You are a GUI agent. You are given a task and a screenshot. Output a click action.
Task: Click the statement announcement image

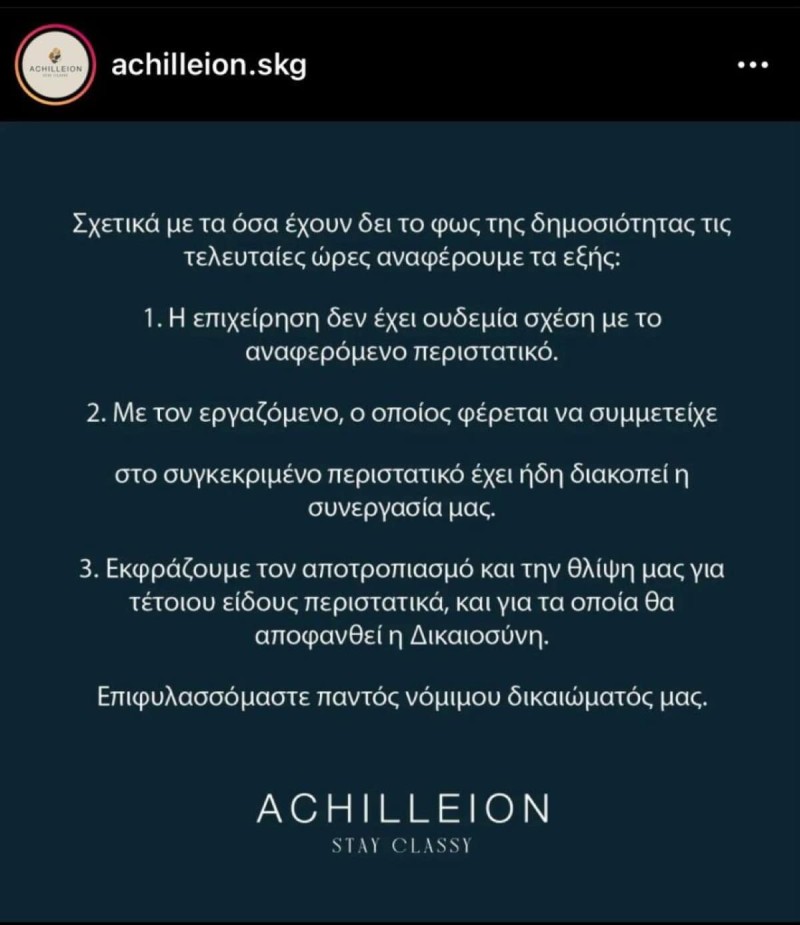tap(400, 520)
